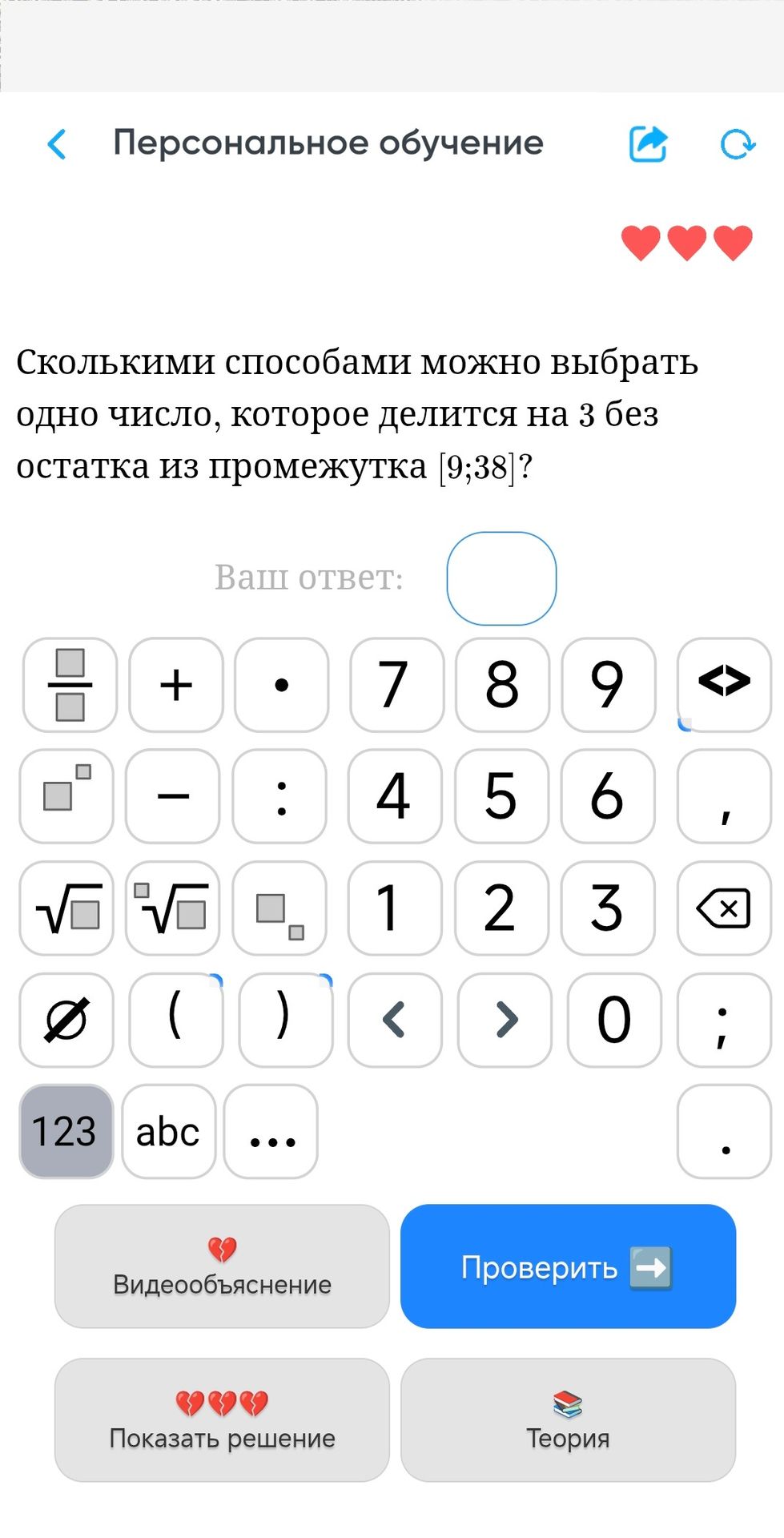The image size is (784, 1538).
Task: Delete last character with backspace key
Action: click(x=724, y=908)
